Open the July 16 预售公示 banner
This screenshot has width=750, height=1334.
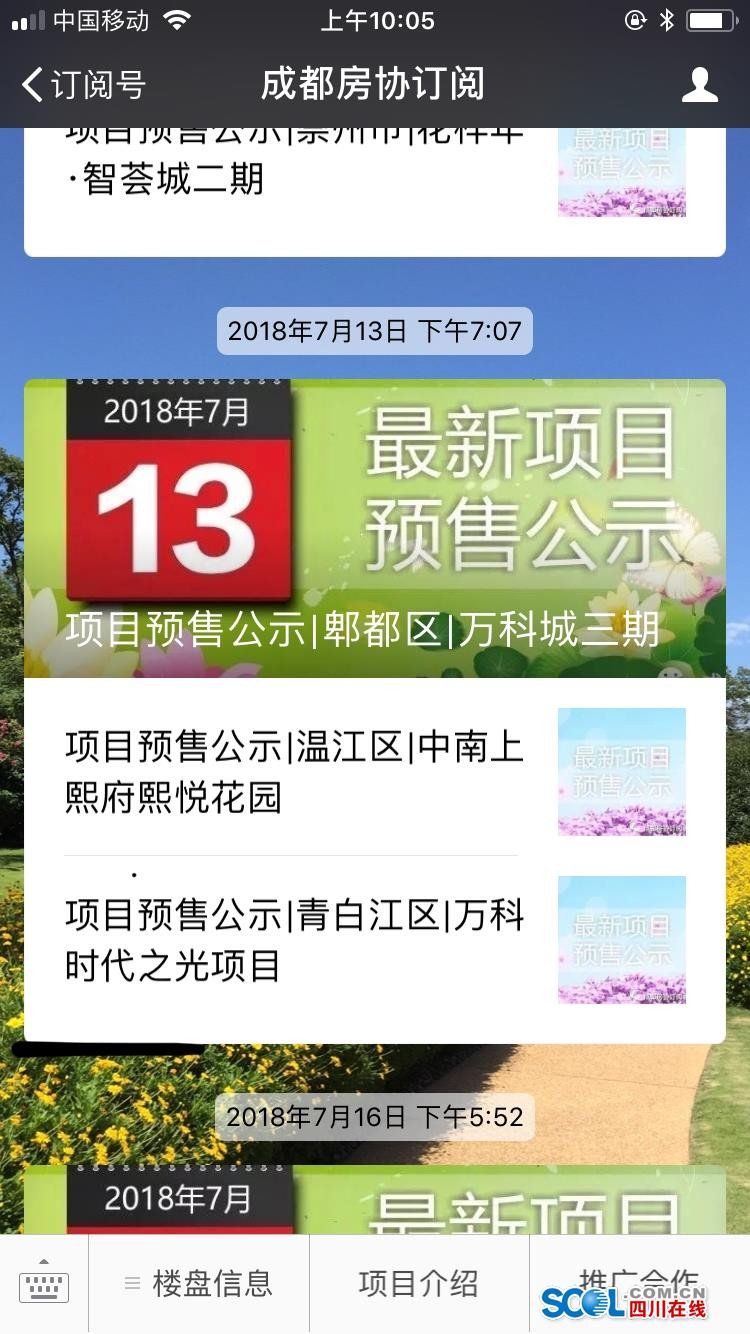pos(375,1200)
